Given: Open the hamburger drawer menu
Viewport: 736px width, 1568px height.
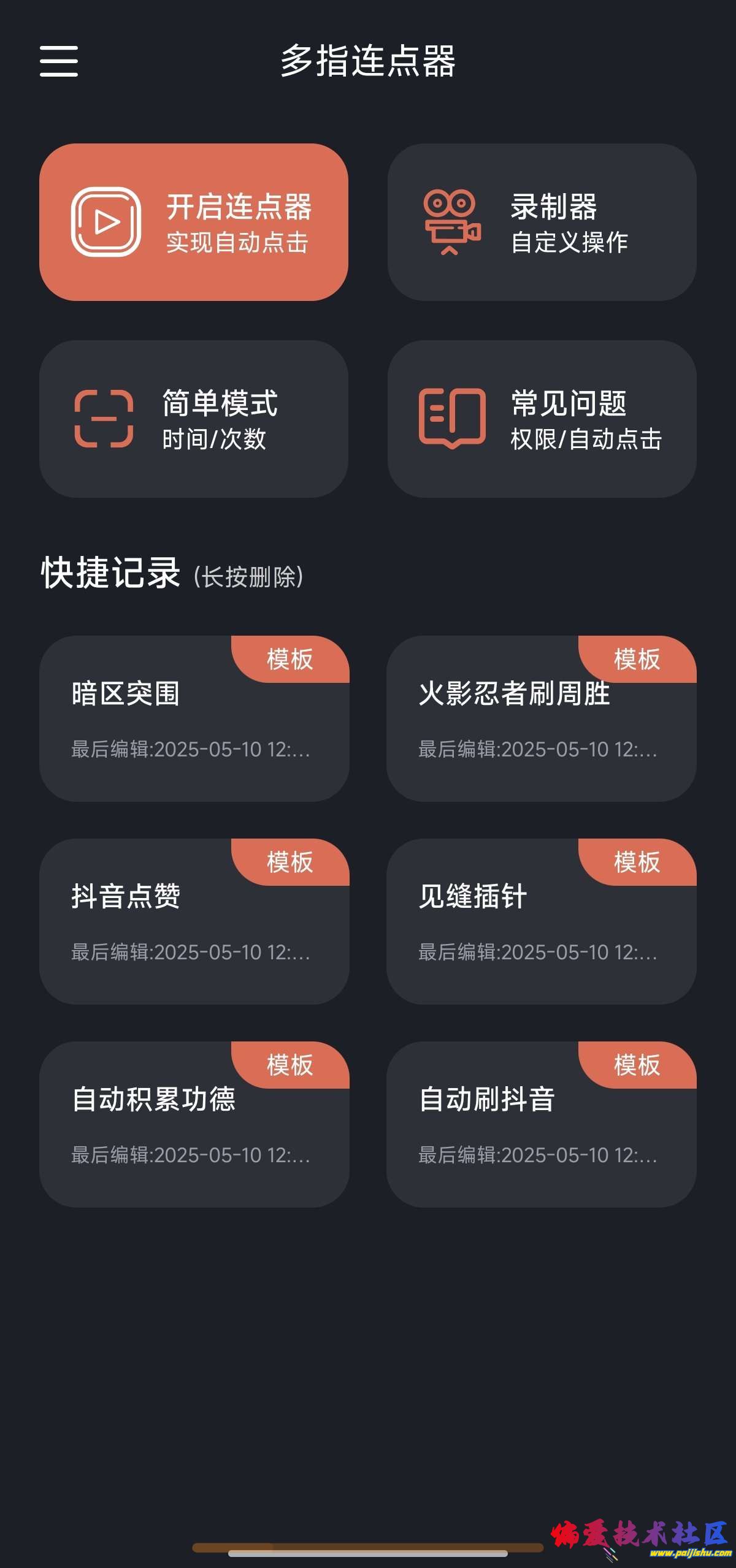Looking at the screenshot, I should (x=59, y=61).
